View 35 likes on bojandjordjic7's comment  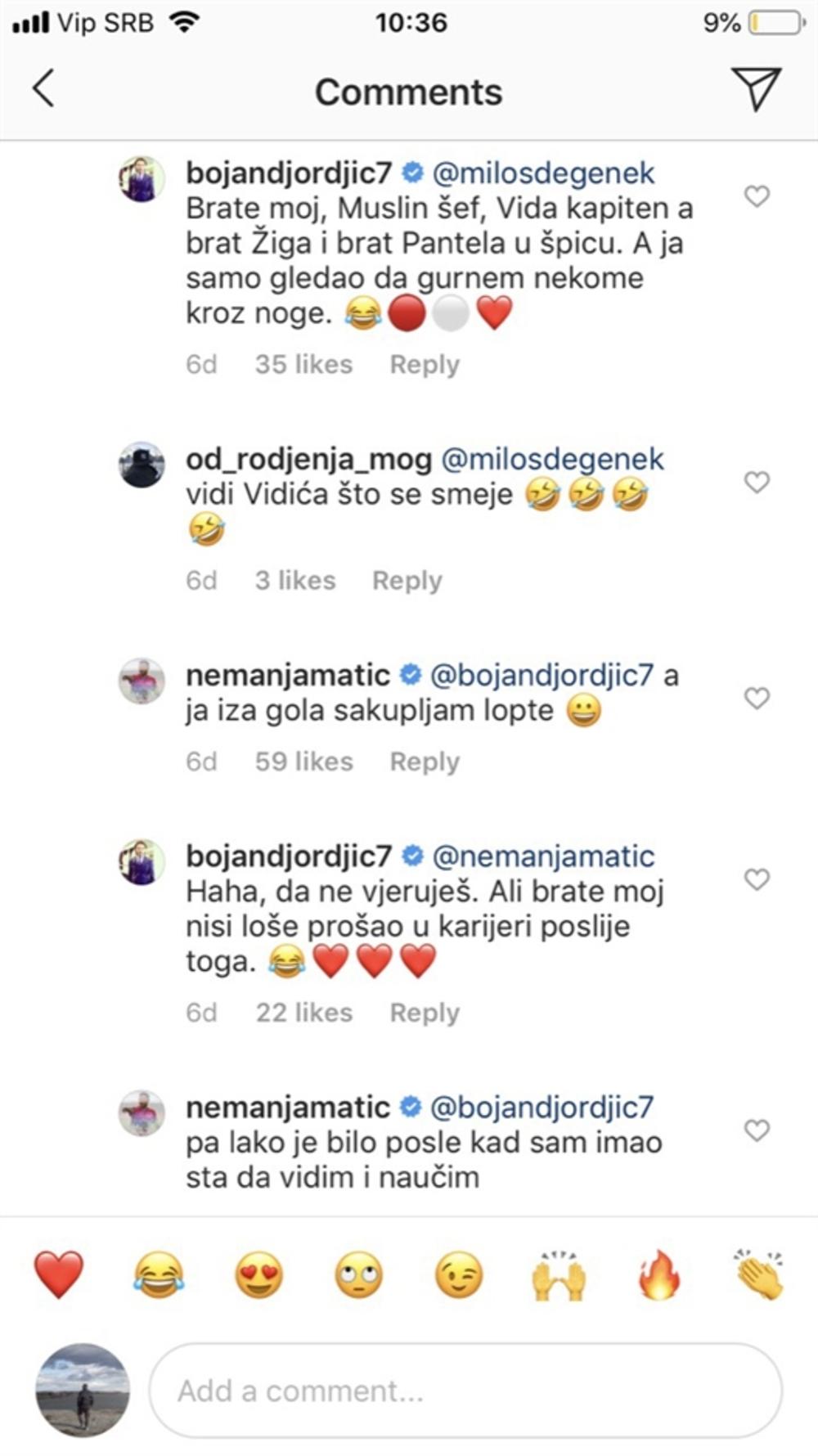[303, 365]
